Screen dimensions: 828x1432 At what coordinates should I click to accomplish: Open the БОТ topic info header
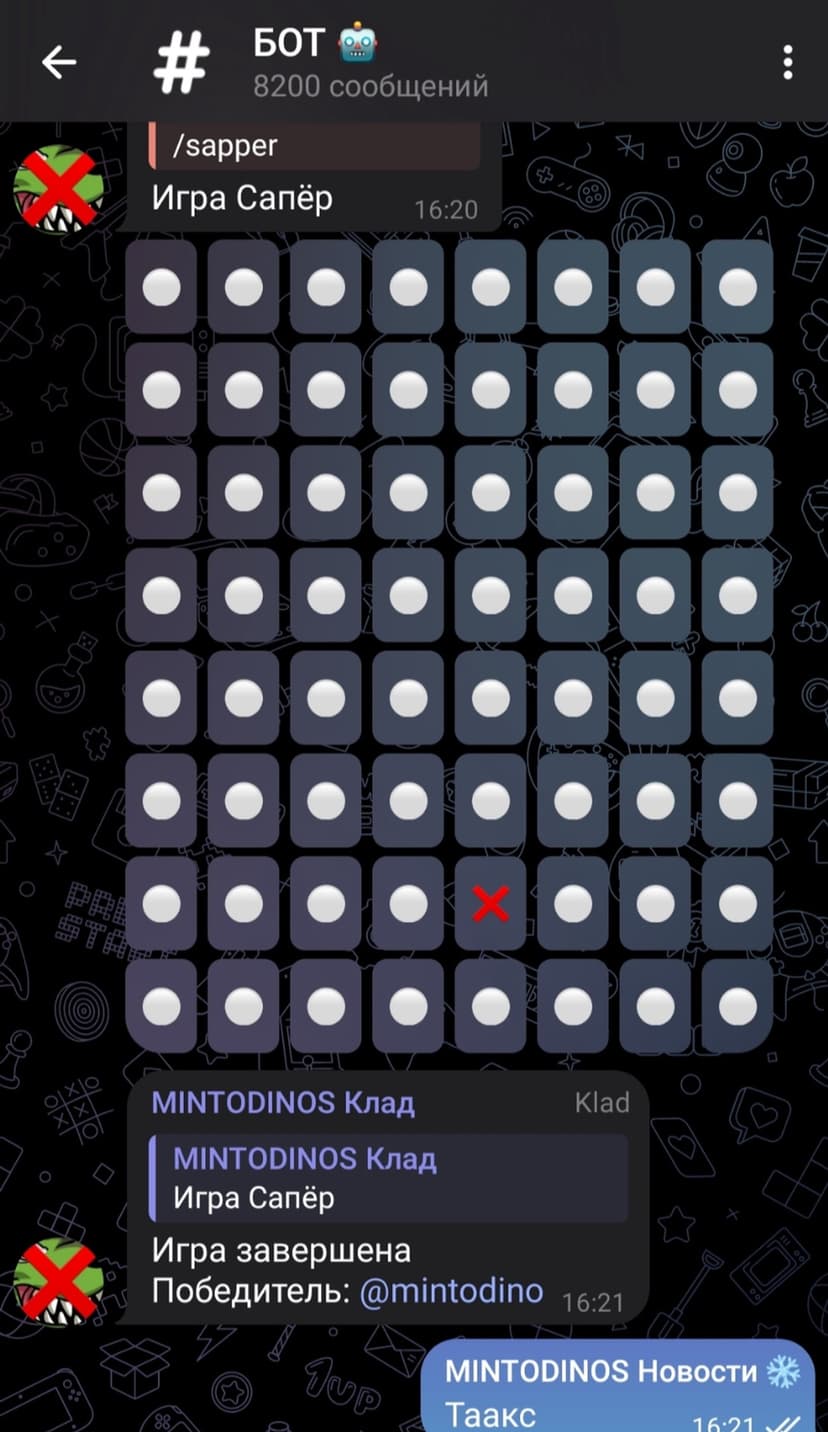[x=370, y=63]
